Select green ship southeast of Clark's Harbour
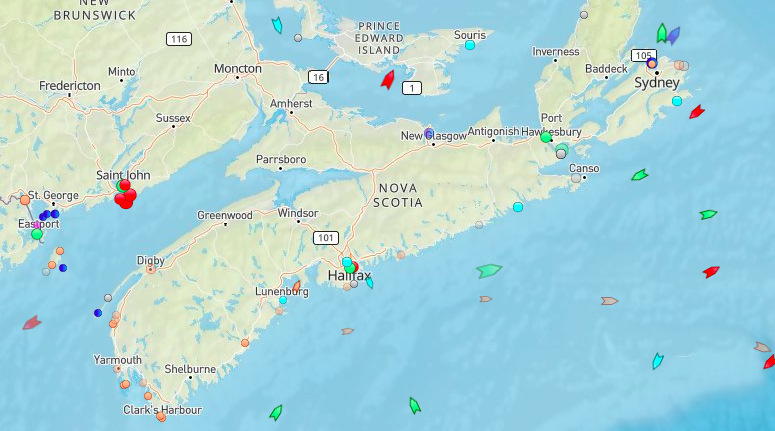The height and width of the screenshot is (431, 775). [275, 412]
